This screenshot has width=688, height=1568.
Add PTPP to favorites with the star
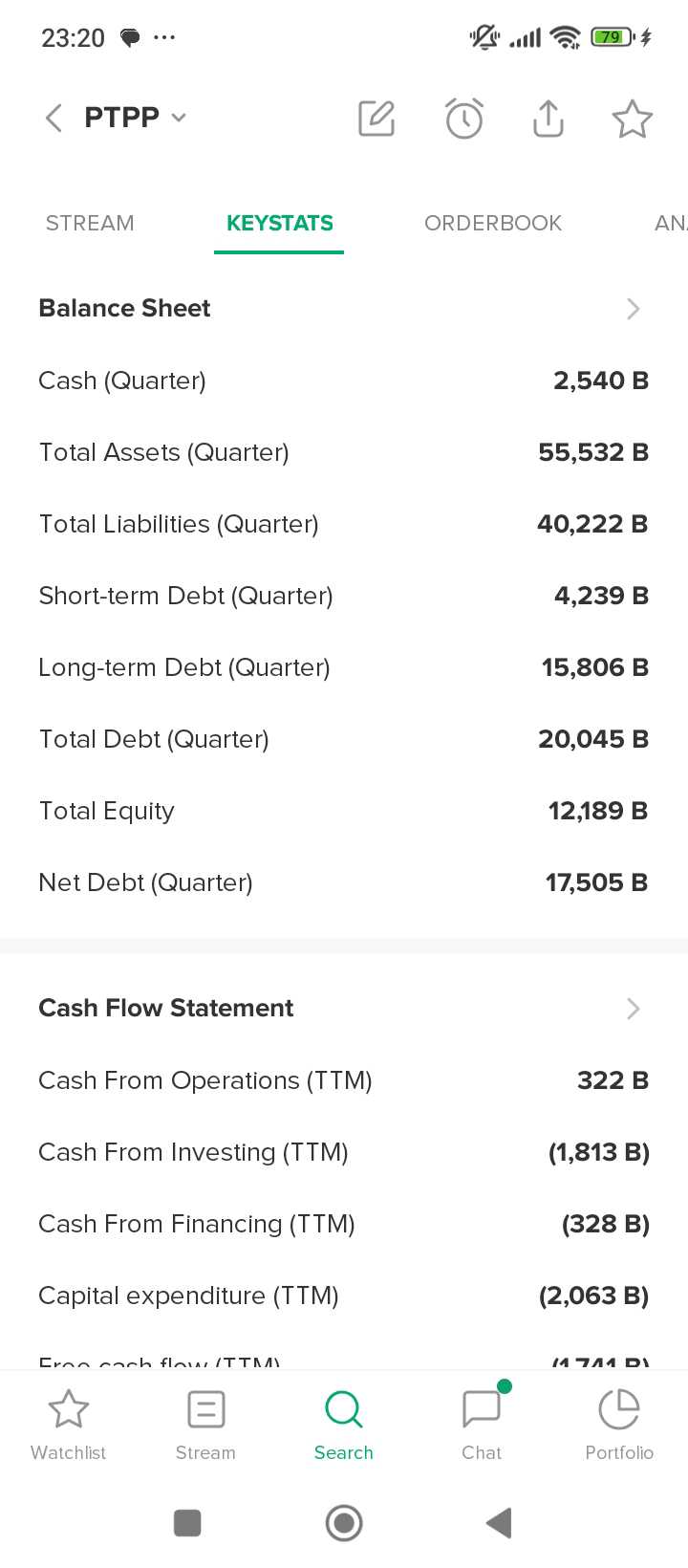(x=632, y=120)
